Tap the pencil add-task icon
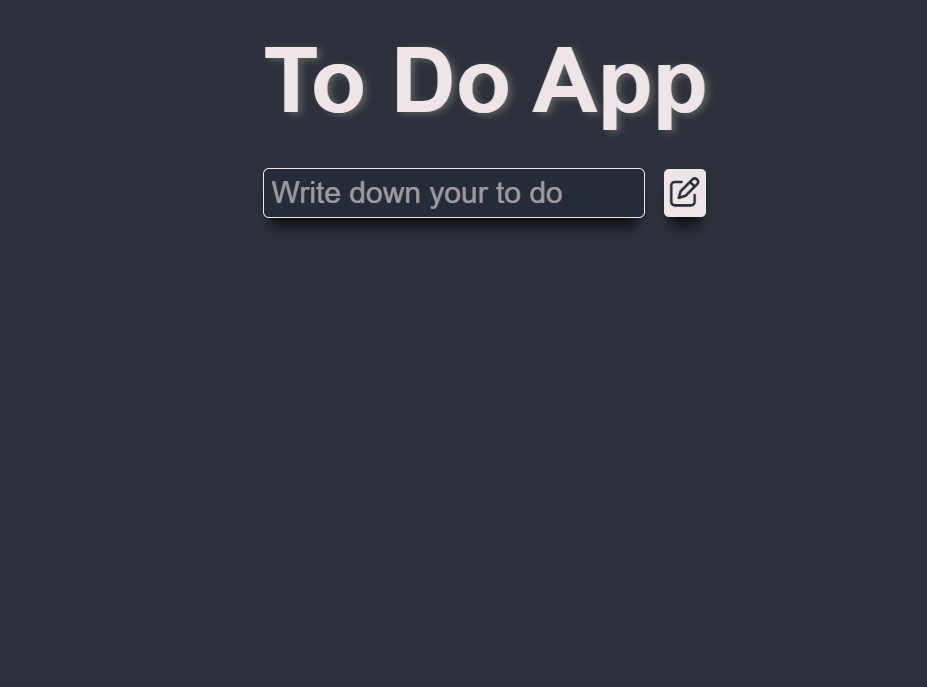Image resolution: width=927 pixels, height=687 pixels. click(685, 193)
